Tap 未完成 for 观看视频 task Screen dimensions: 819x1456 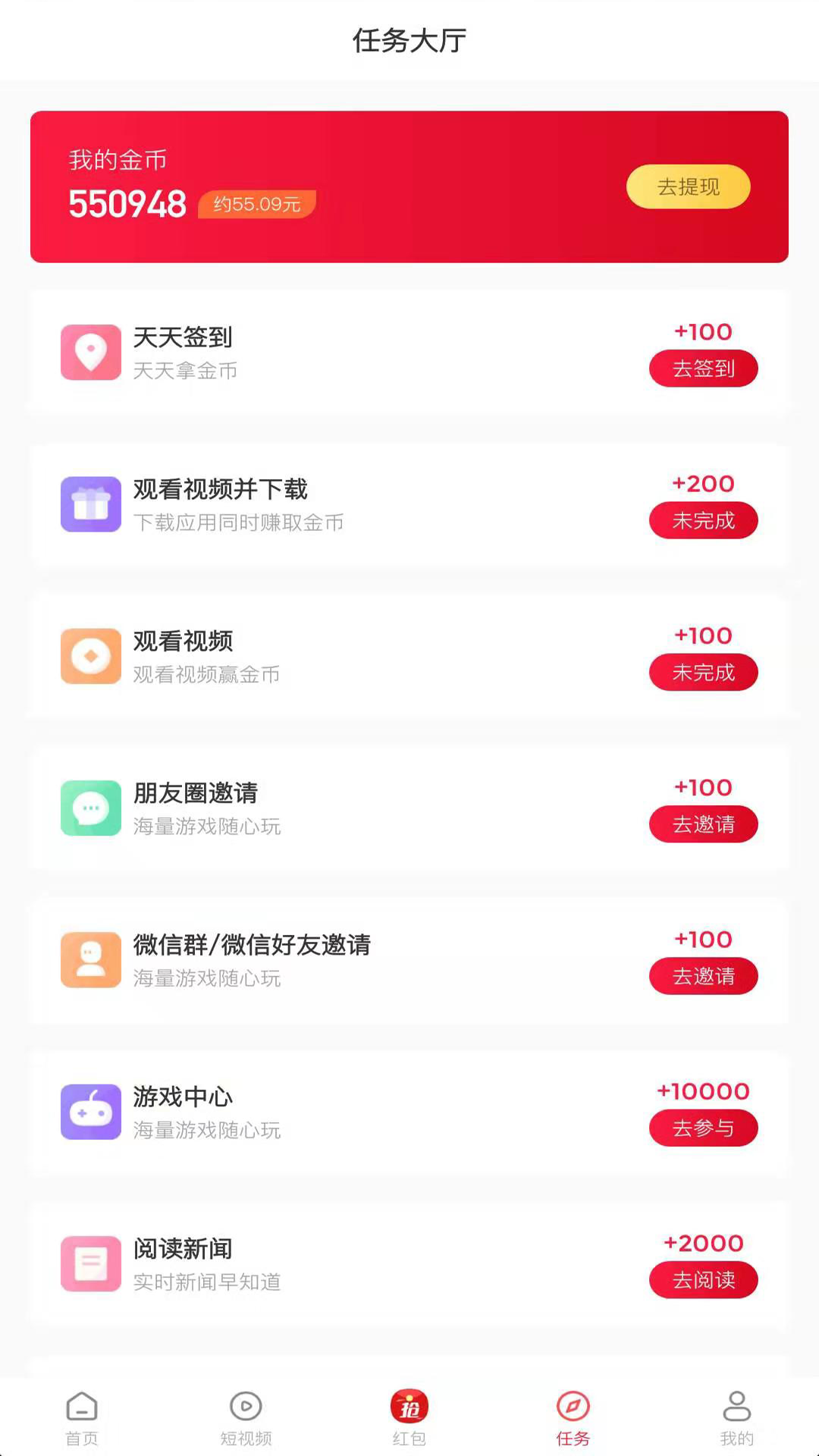coord(703,673)
